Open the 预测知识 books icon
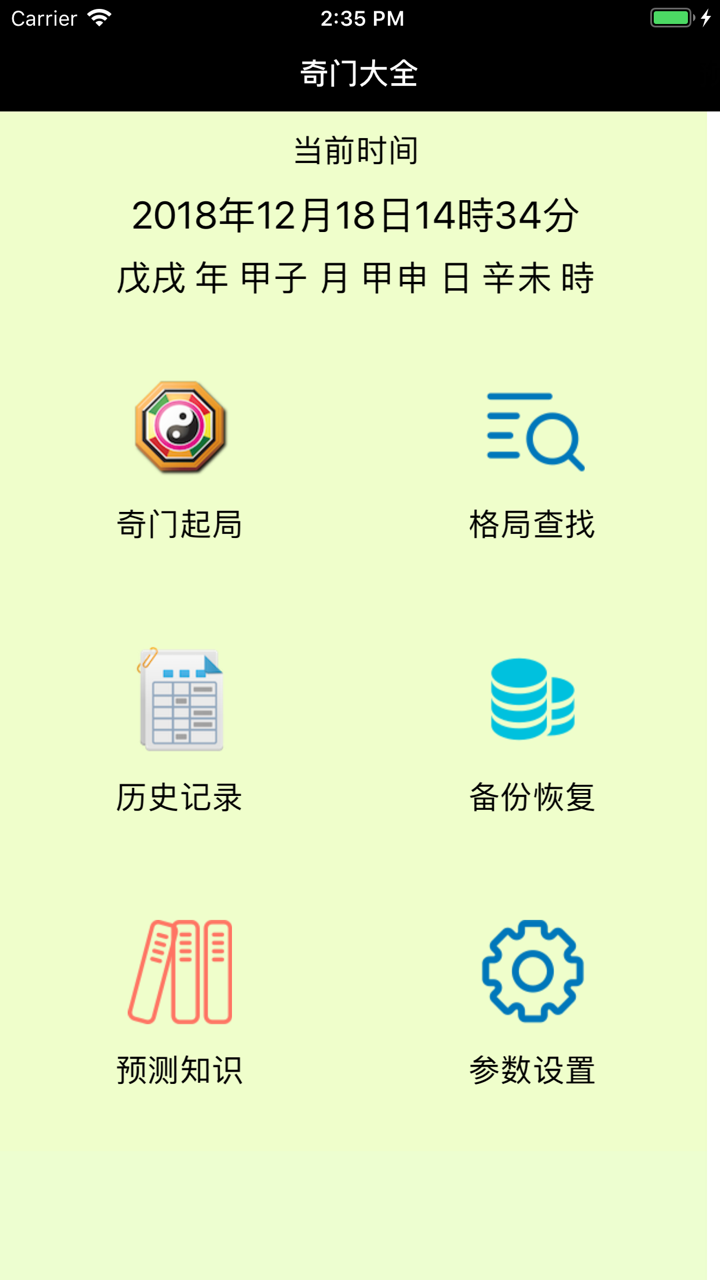The height and width of the screenshot is (1280, 720). [x=180, y=971]
